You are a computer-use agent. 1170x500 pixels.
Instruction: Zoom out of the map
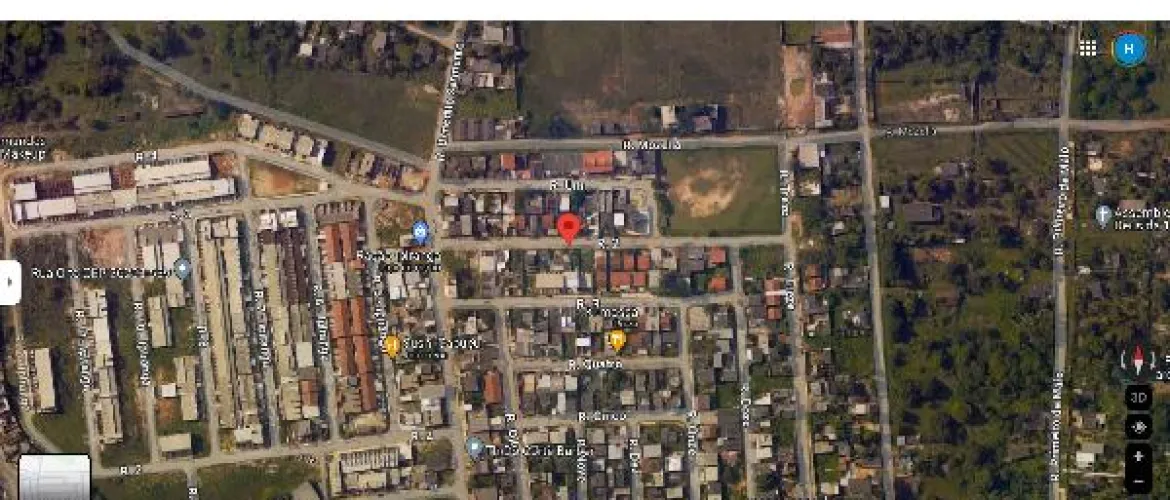pos(1138,482)
